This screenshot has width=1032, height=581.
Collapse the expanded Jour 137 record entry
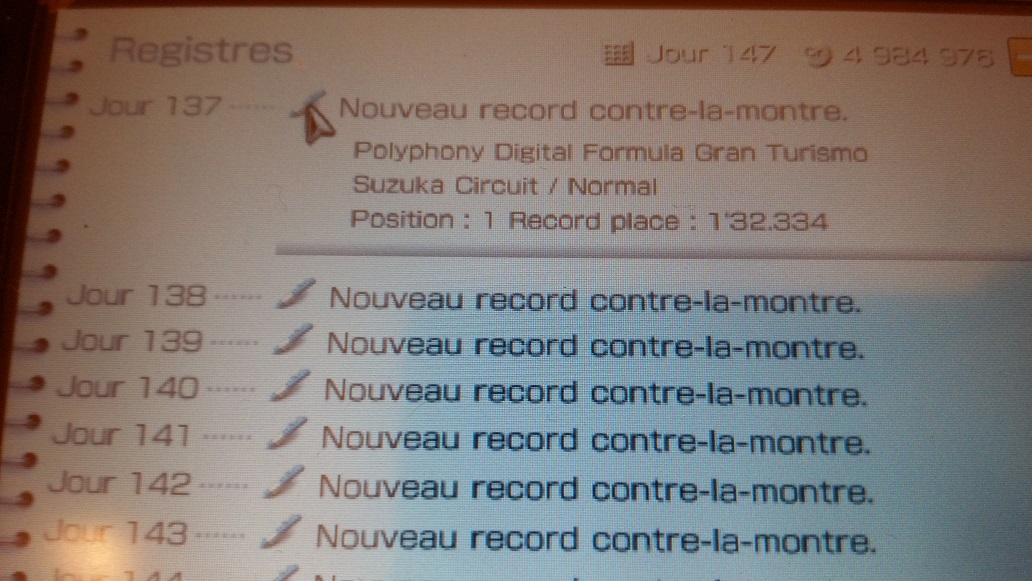pyautogui.click(x=592, y=110)
